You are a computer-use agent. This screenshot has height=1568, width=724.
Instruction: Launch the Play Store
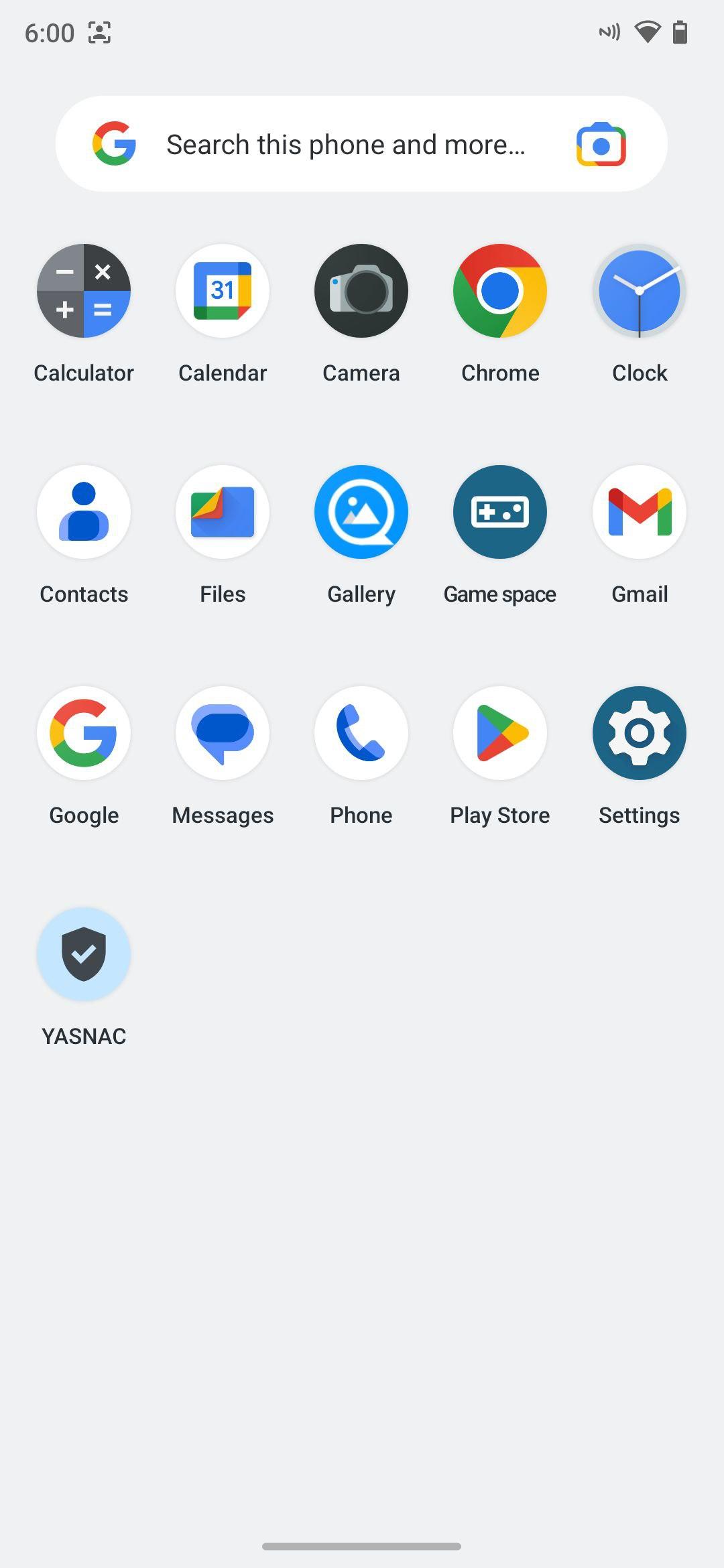[500, 733]
